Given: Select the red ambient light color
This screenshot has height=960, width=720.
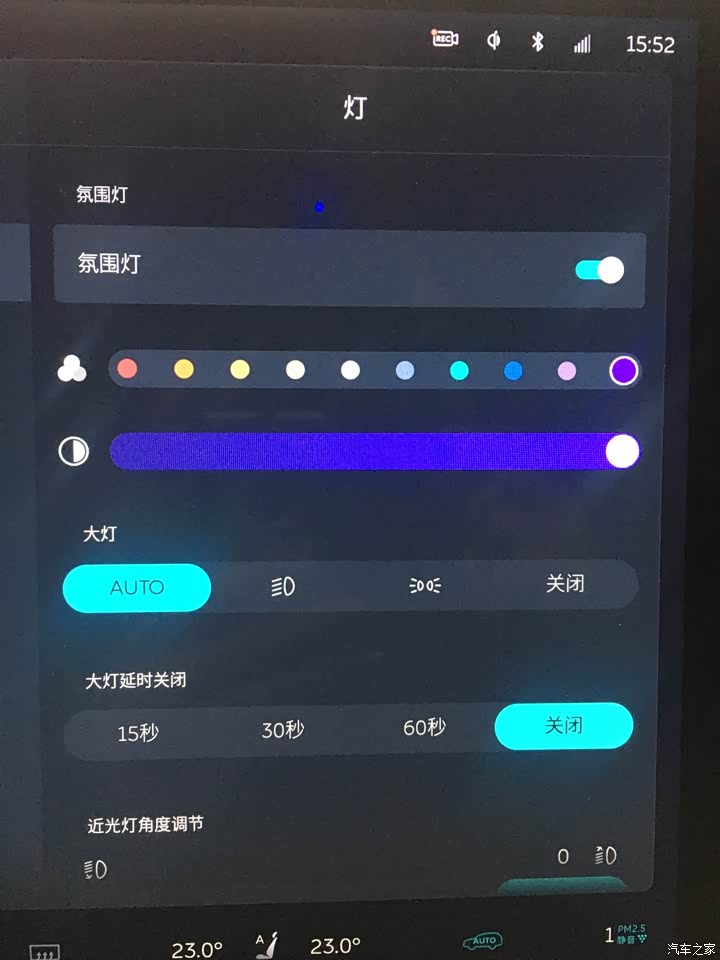Looking at the screenshot, I should tap(127, 368).
